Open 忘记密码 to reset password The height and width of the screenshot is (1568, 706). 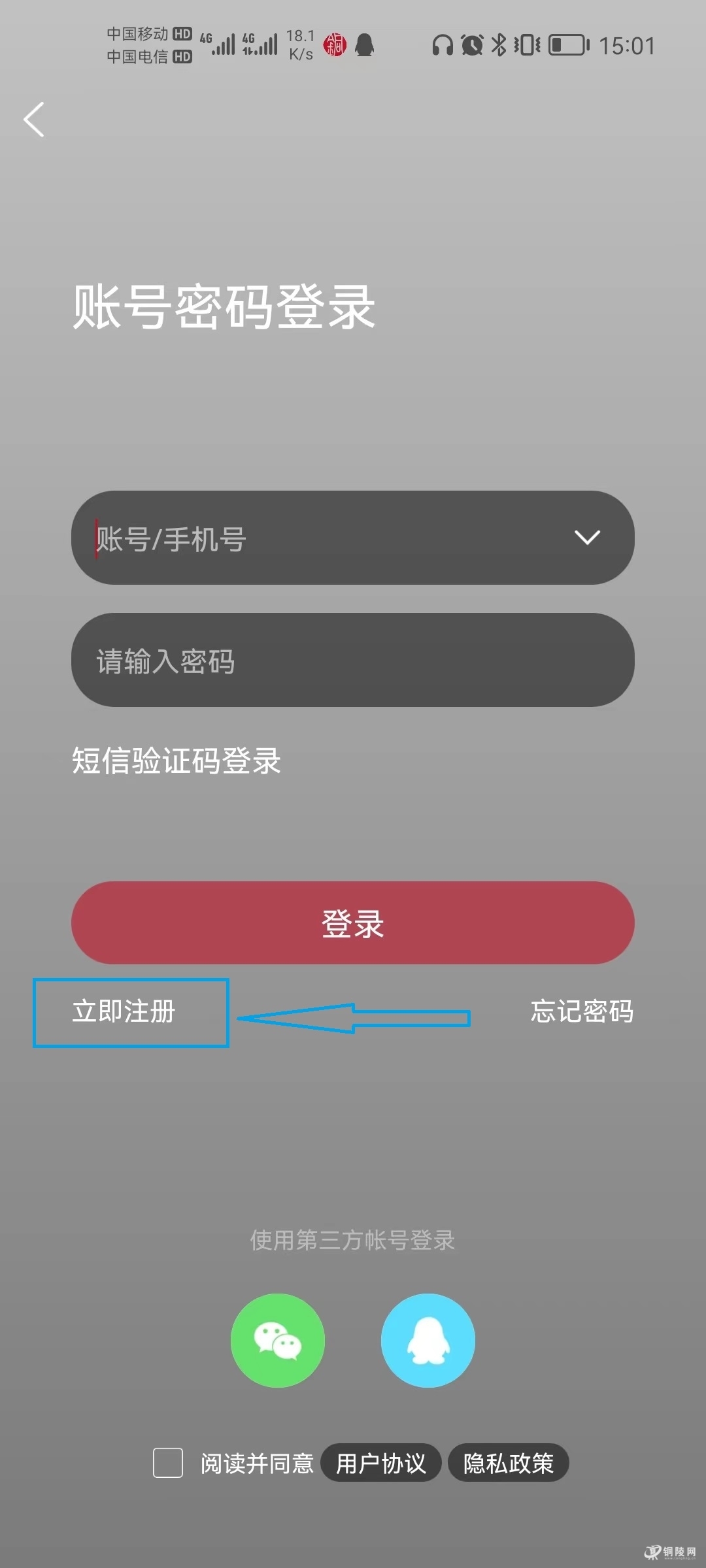(582, 1011)
